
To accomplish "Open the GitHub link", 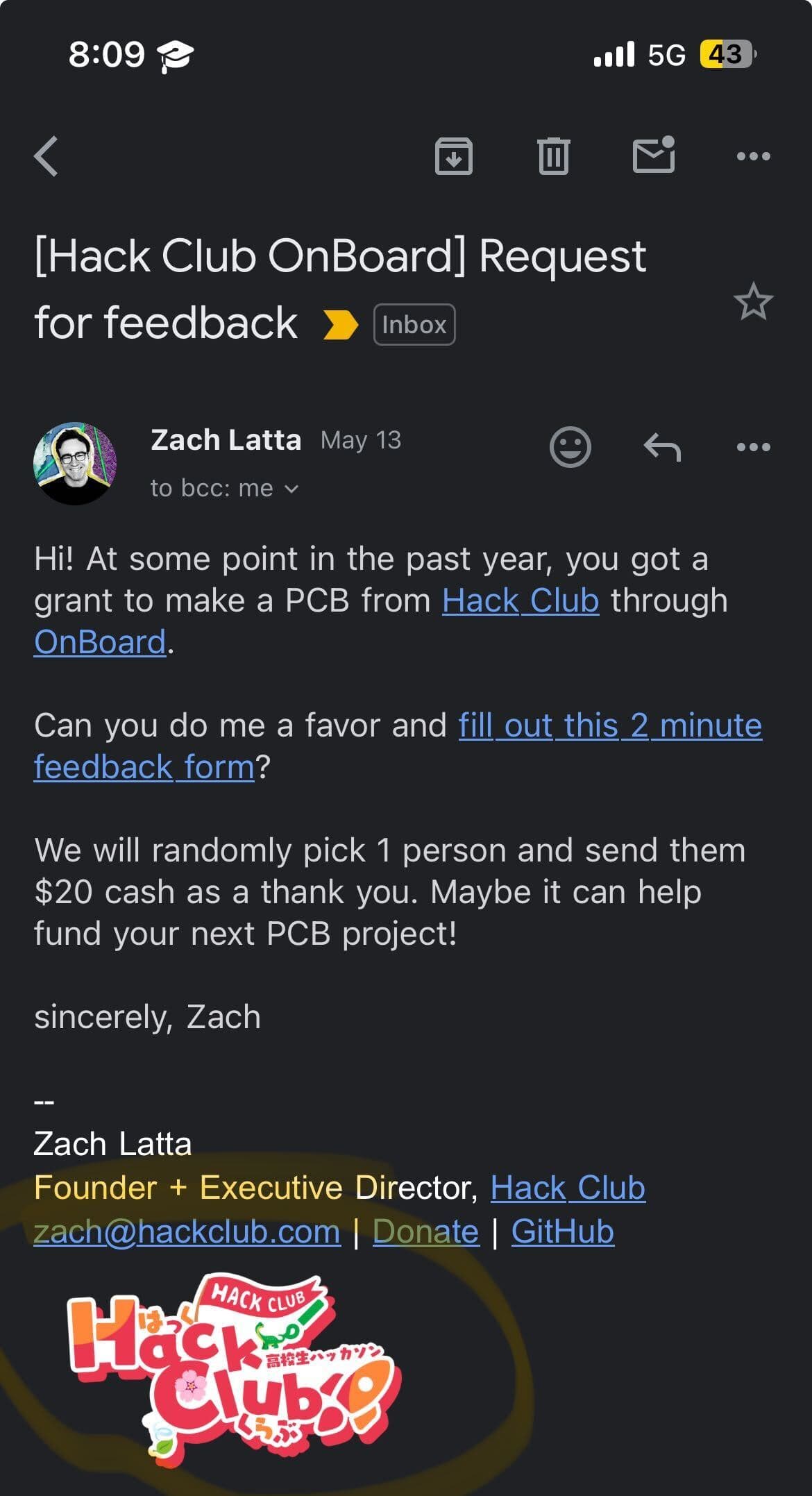I will coord(562,1232).
